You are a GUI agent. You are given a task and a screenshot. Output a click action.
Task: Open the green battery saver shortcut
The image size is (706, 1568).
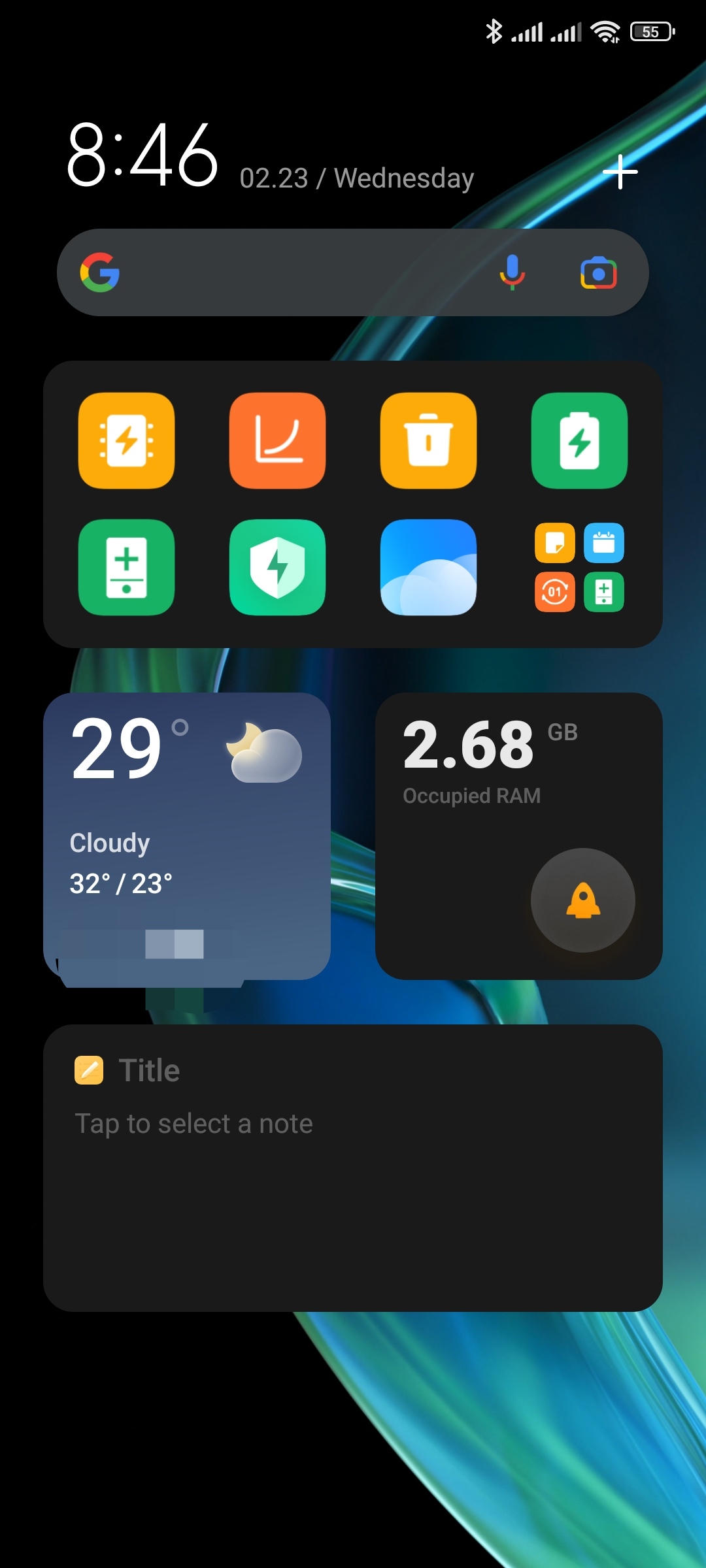(x=579, y=440)
